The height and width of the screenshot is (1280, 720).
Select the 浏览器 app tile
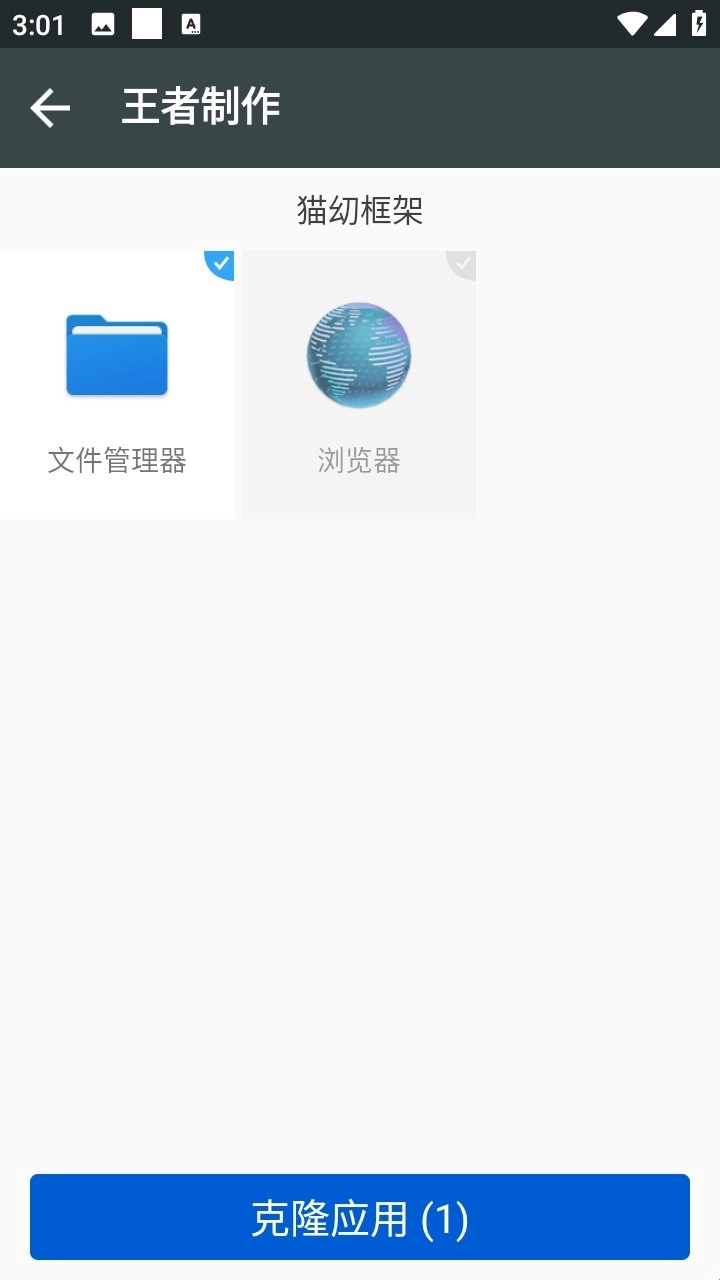click(x=358, y=385)
